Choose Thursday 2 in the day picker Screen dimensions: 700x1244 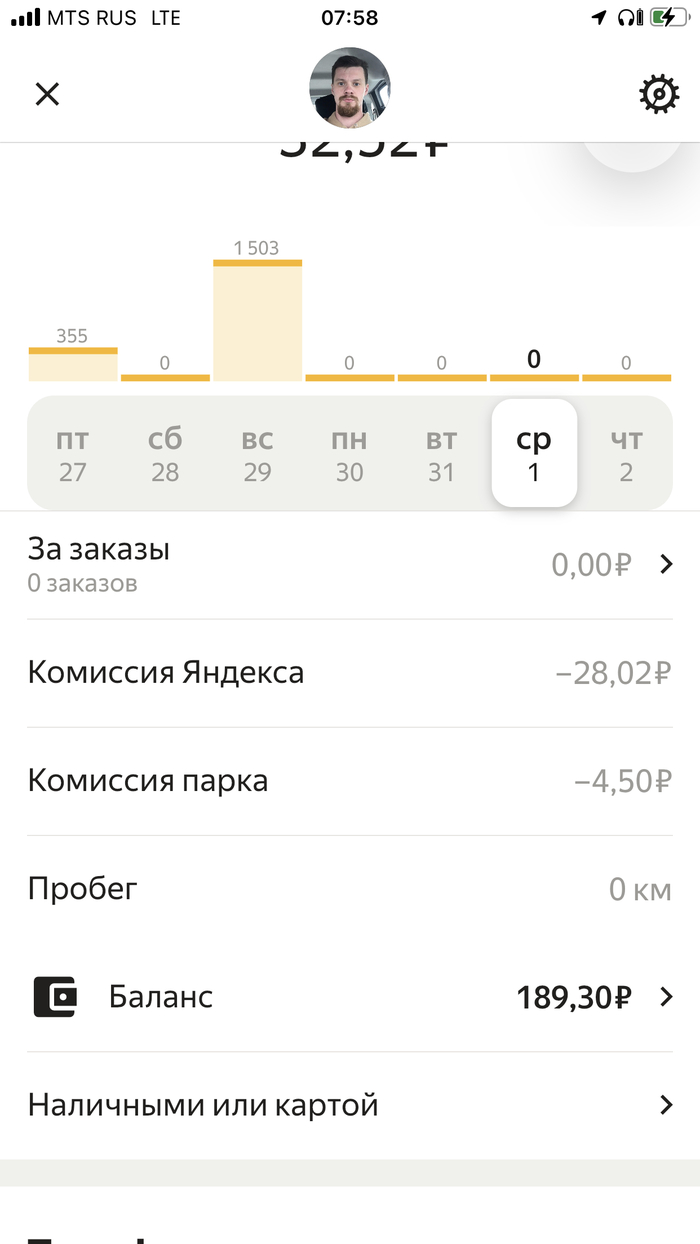pyautogui.click(x=626, y=455)
